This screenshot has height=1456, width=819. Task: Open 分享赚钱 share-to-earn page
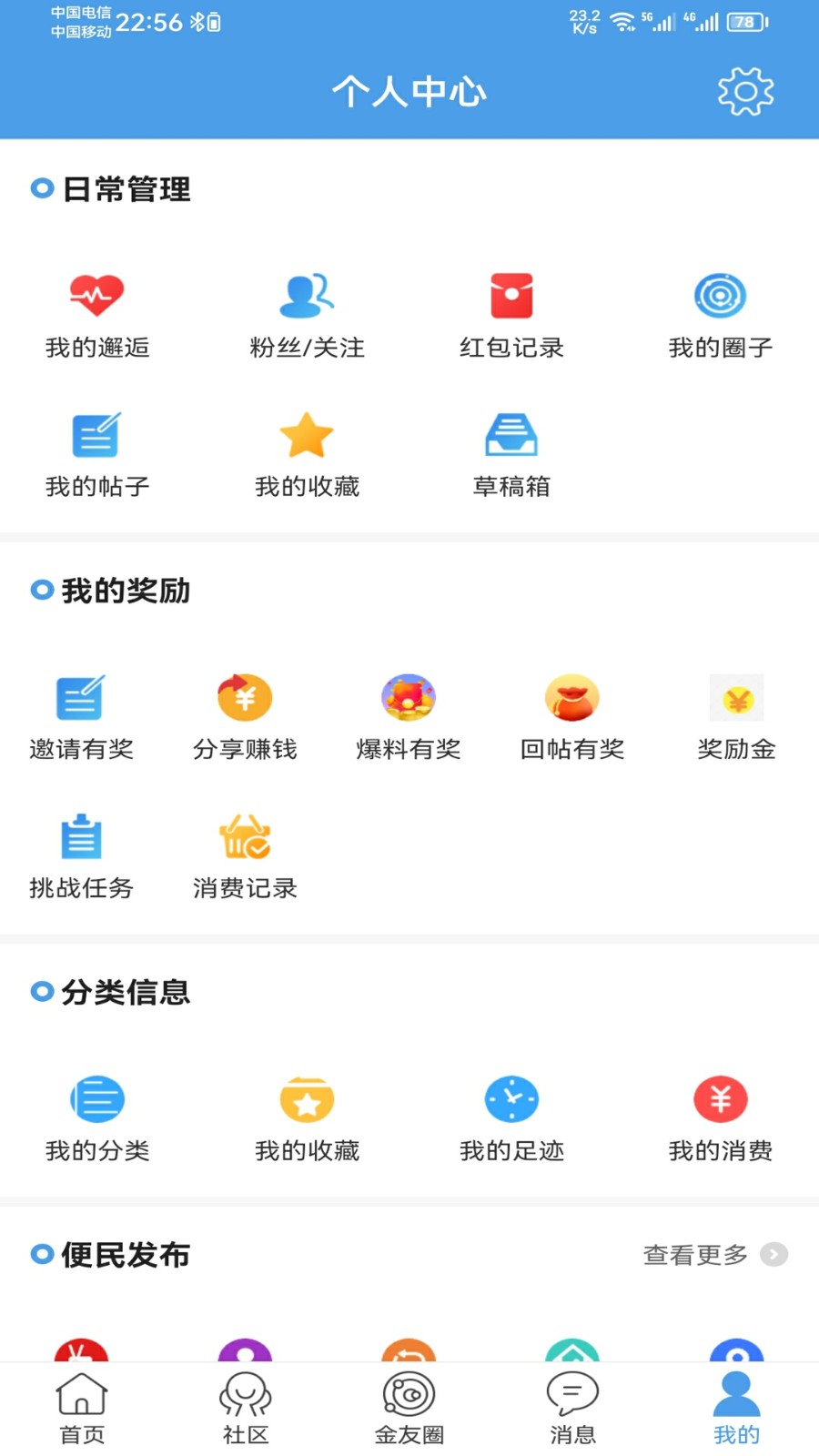click(244, 716)
